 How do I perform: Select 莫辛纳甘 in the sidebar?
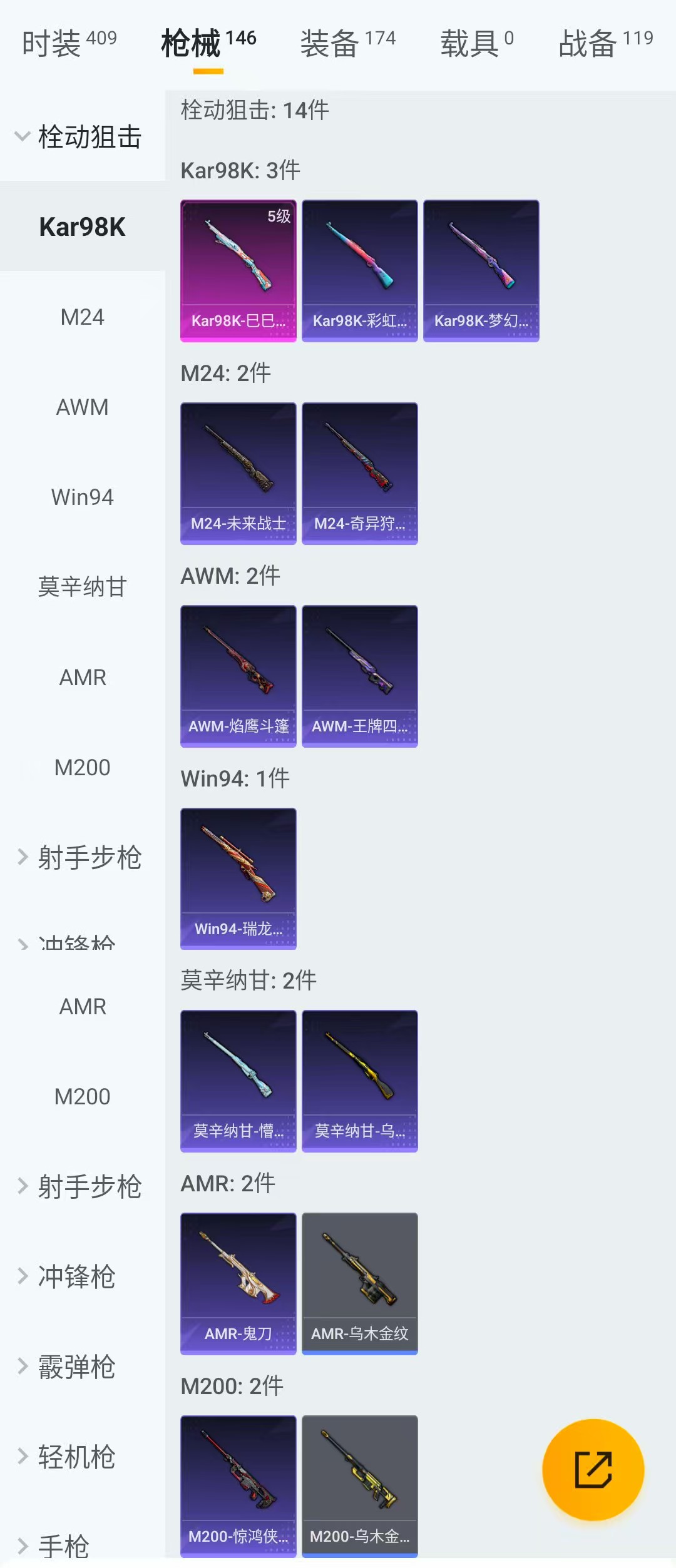pos(82,587)
